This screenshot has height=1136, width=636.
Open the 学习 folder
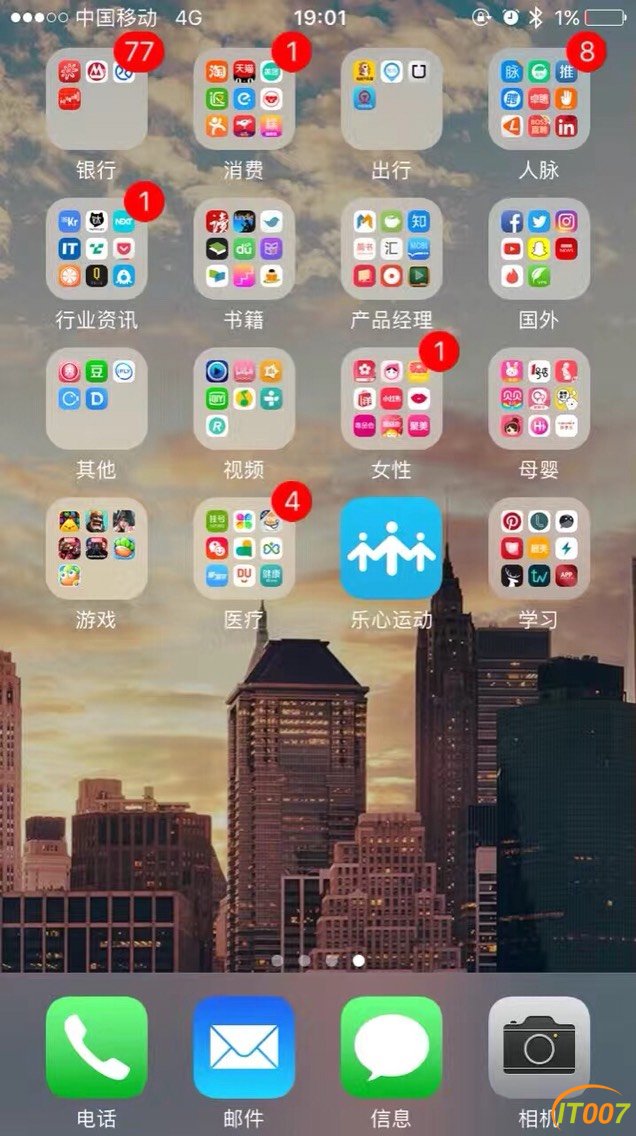tap(539, 549)
